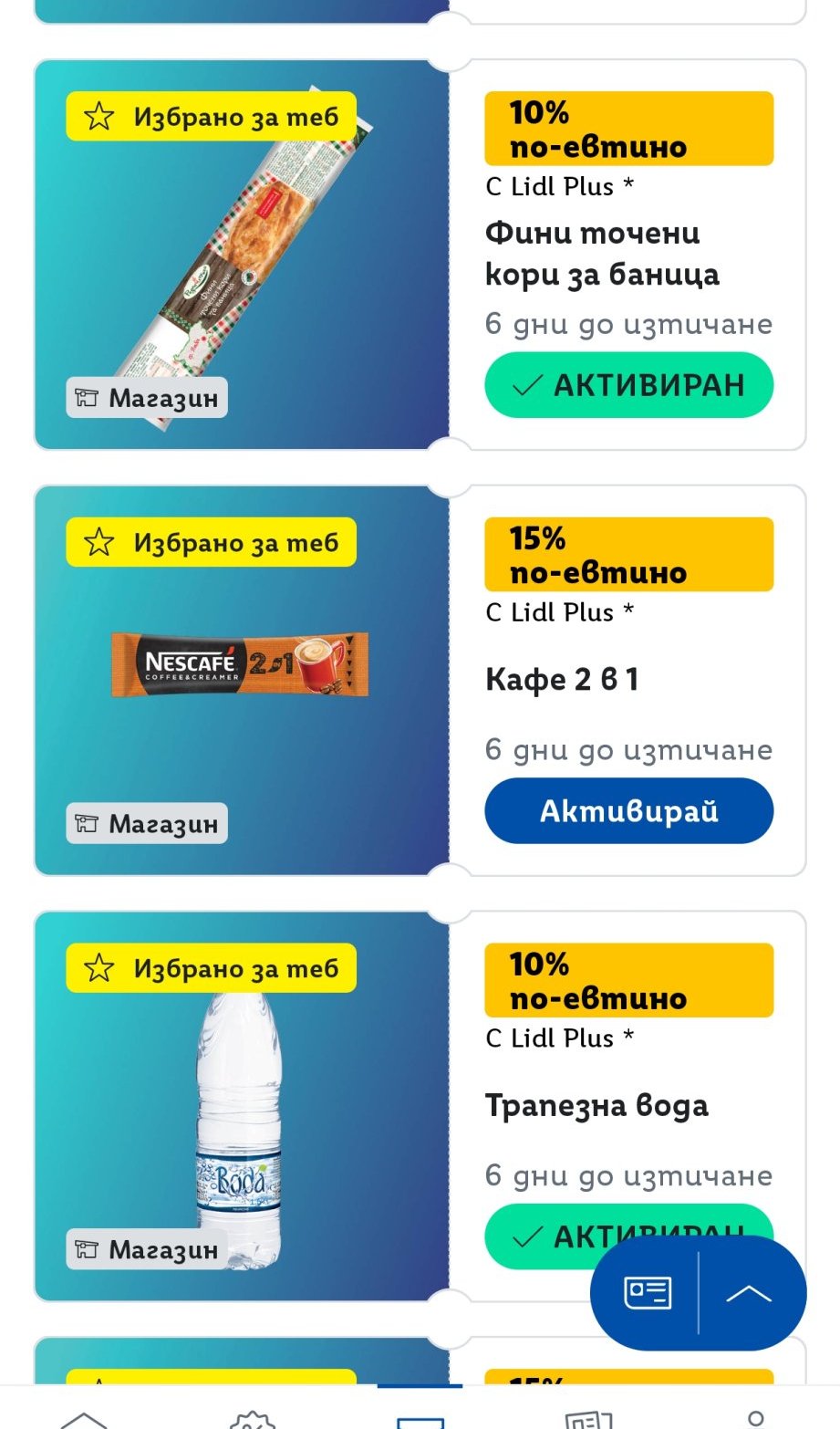Open the Nescafé Кафе 2 в 1 coupon card

point(242,680)
